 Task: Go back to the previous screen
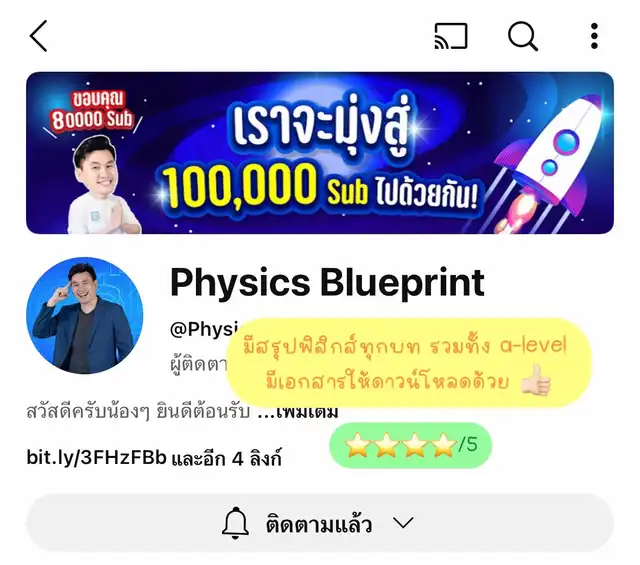point(38,36)
